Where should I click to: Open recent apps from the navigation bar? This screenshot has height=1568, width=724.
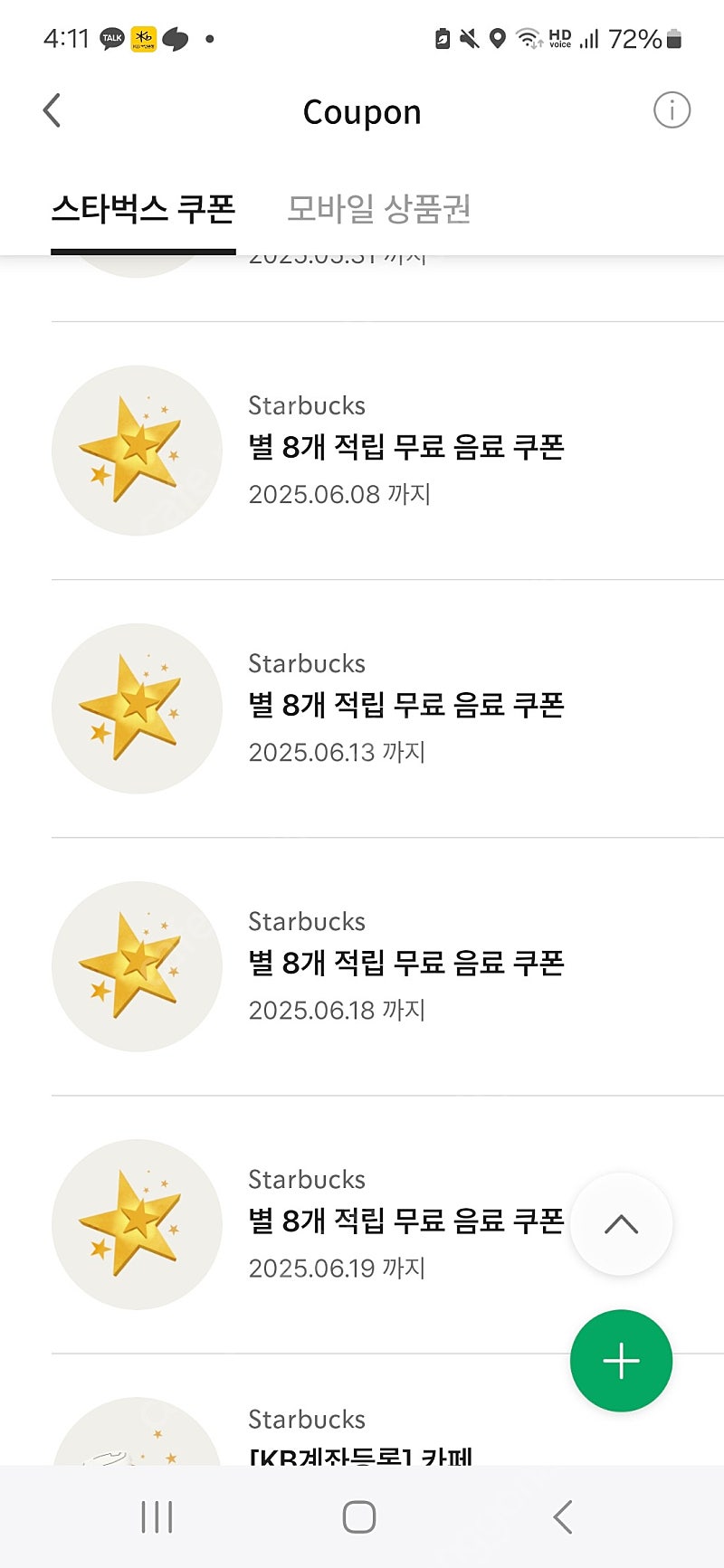tap(157, 1517)
